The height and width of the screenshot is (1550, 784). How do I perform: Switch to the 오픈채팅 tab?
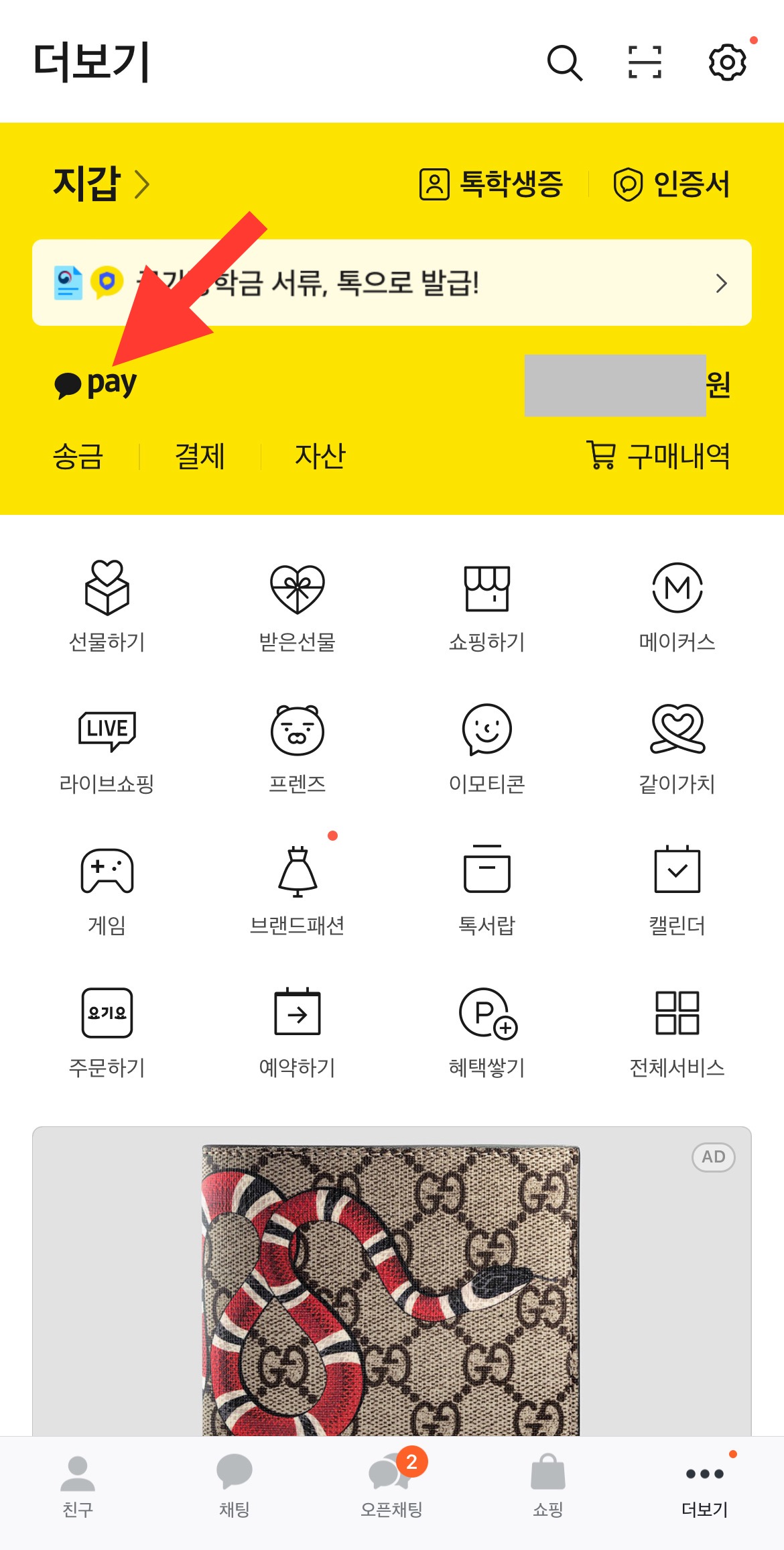click(392, 1485)
